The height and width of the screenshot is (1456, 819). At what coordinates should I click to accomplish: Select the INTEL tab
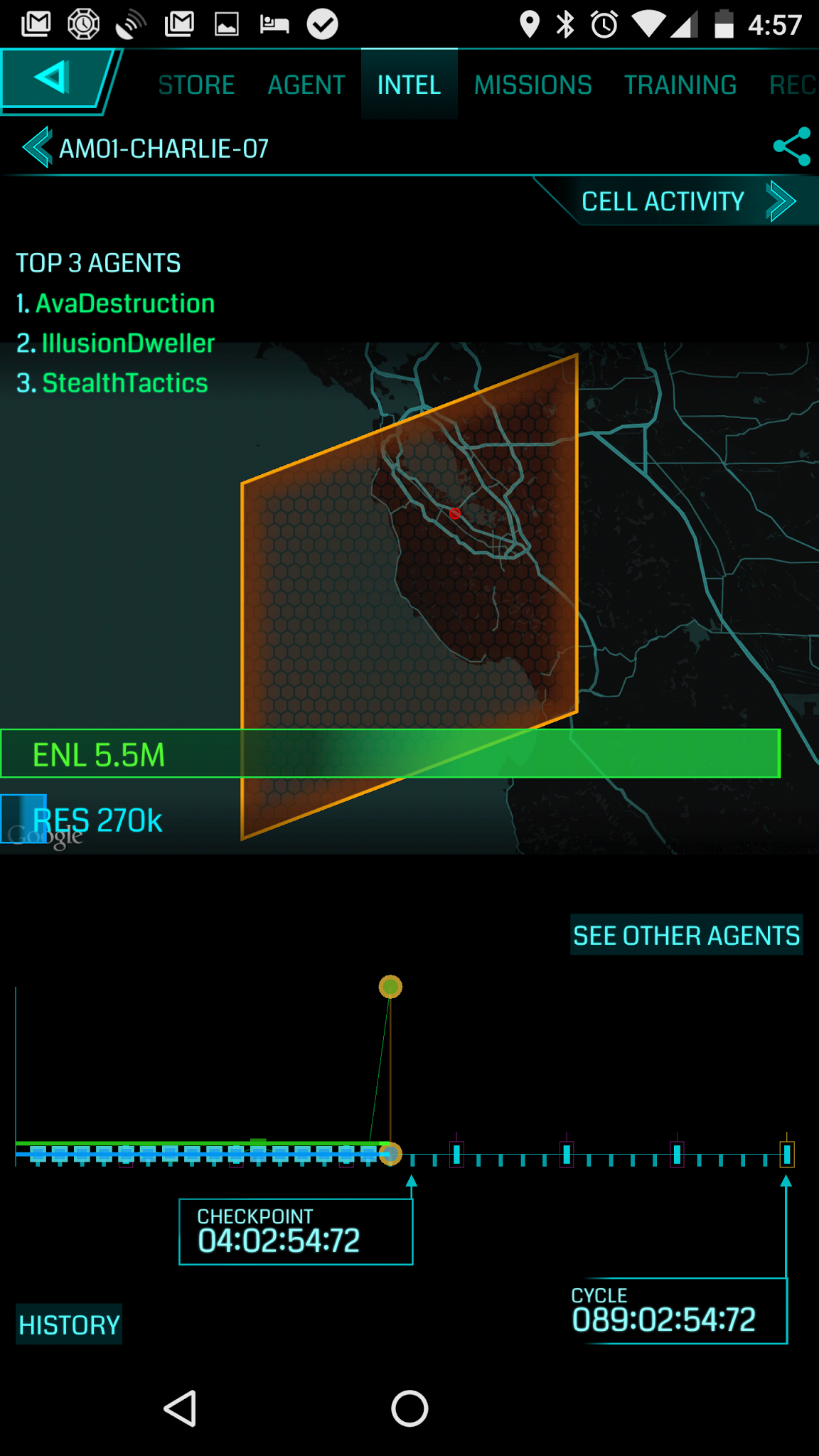[409, 85]
